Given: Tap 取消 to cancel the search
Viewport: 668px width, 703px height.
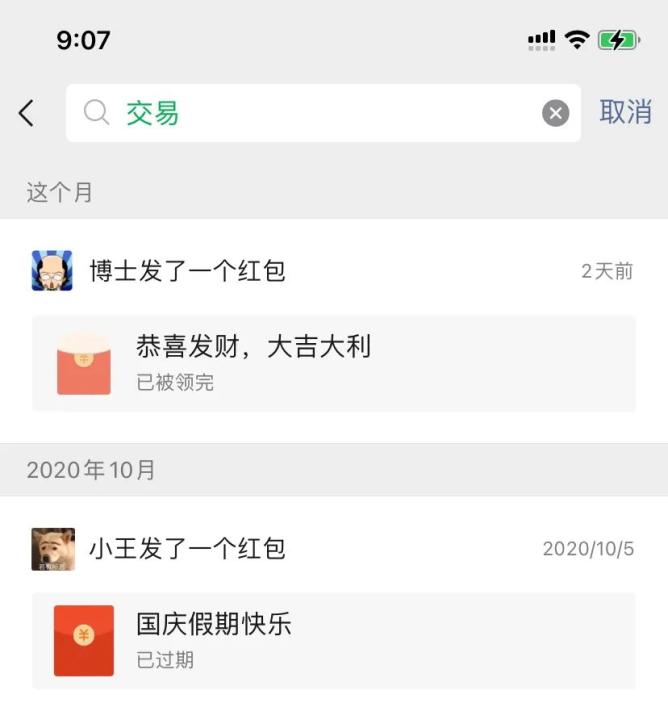Looking at the screenshot, I should [625, 112].
